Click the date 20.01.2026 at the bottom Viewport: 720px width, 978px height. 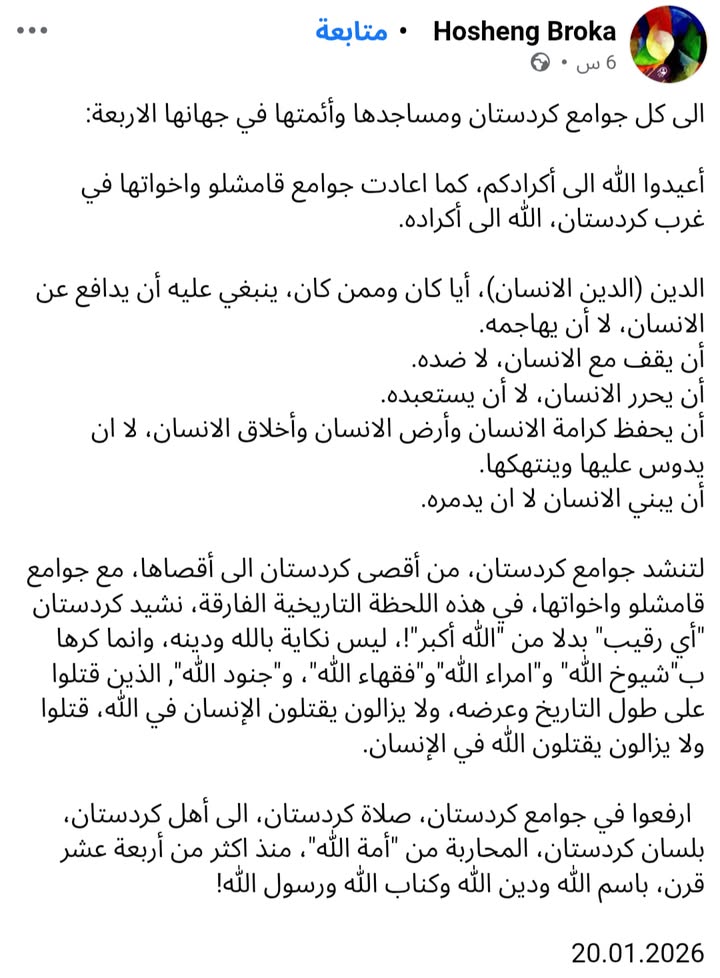tap(636, 952)
